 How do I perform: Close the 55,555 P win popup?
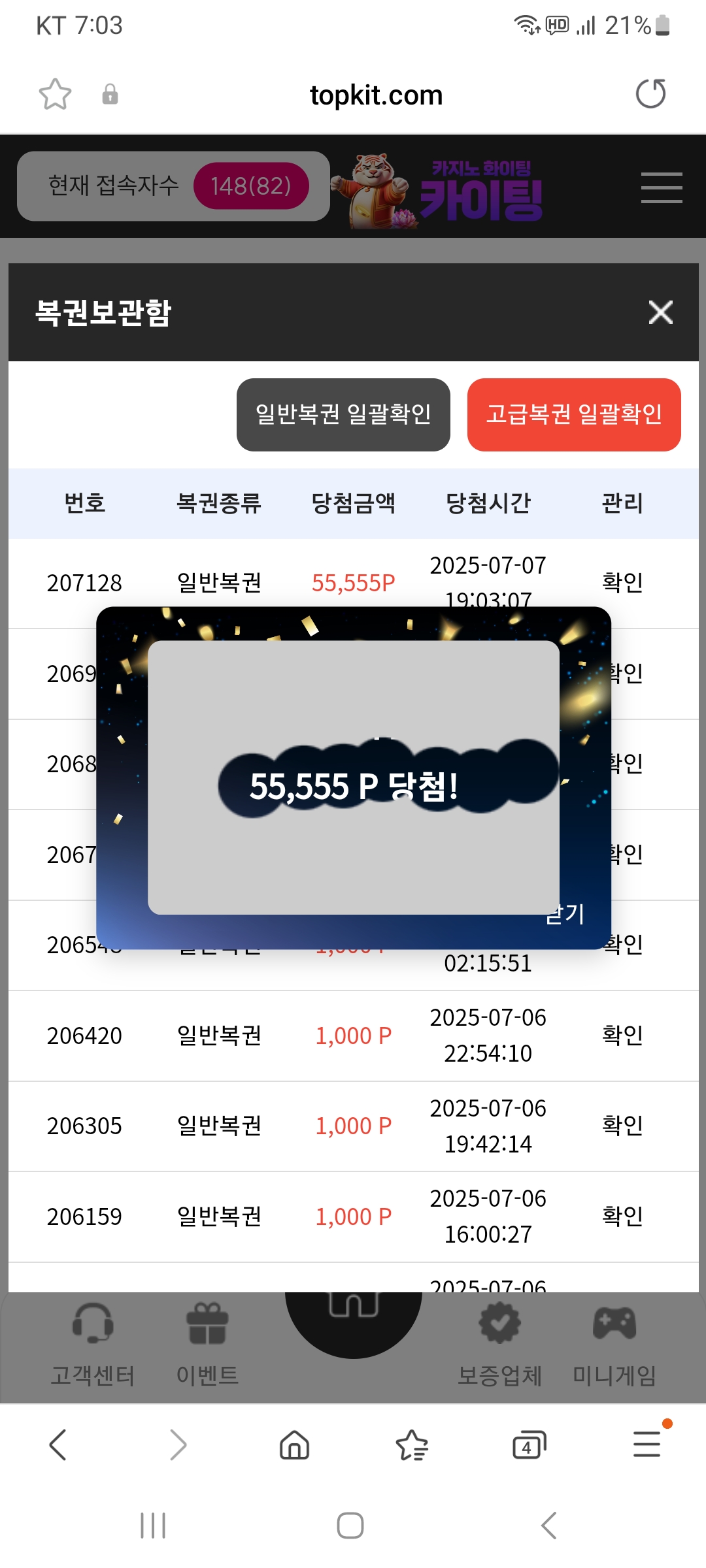[566, 913]
